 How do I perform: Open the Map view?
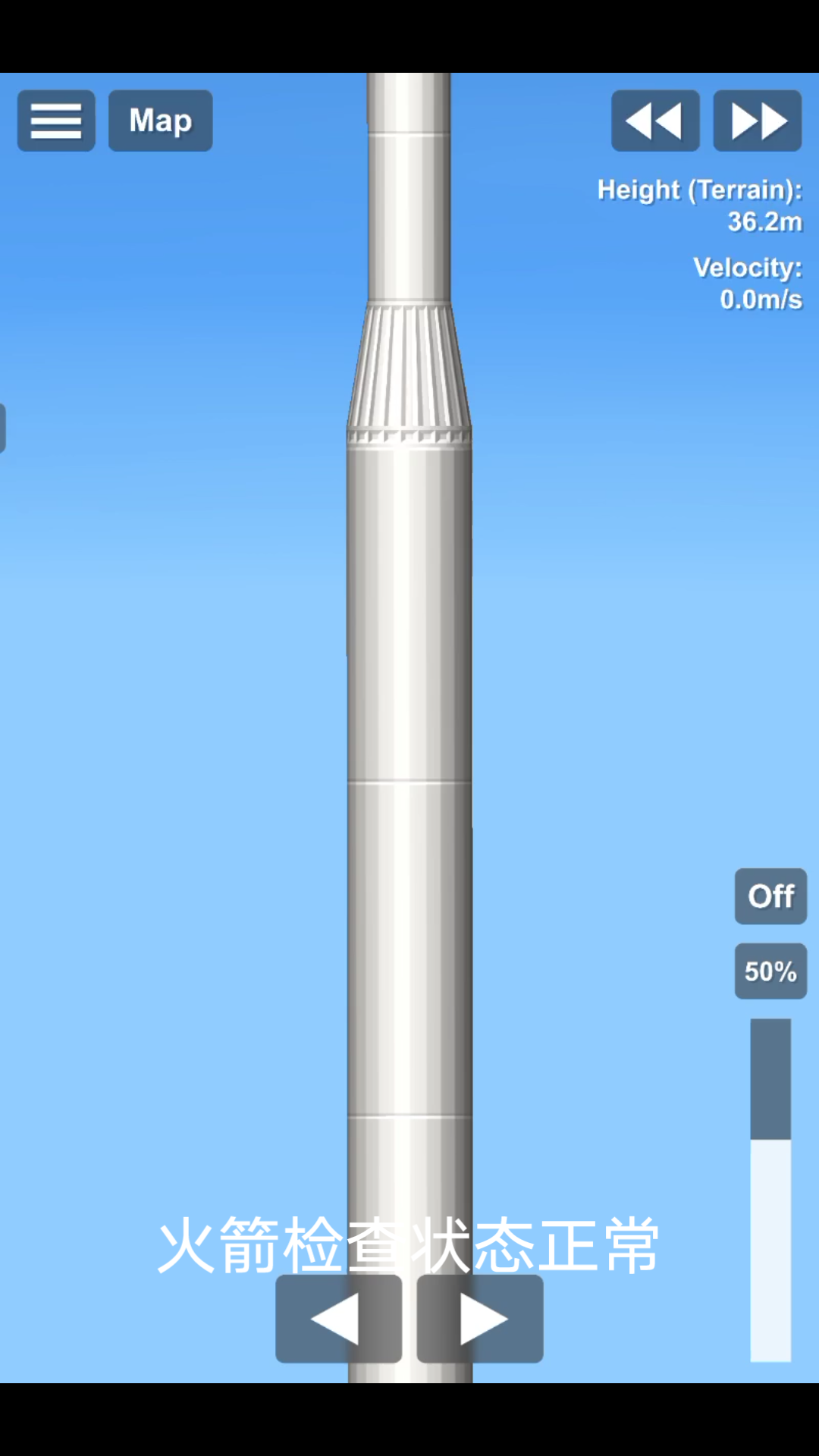click(x=160, y=121)
